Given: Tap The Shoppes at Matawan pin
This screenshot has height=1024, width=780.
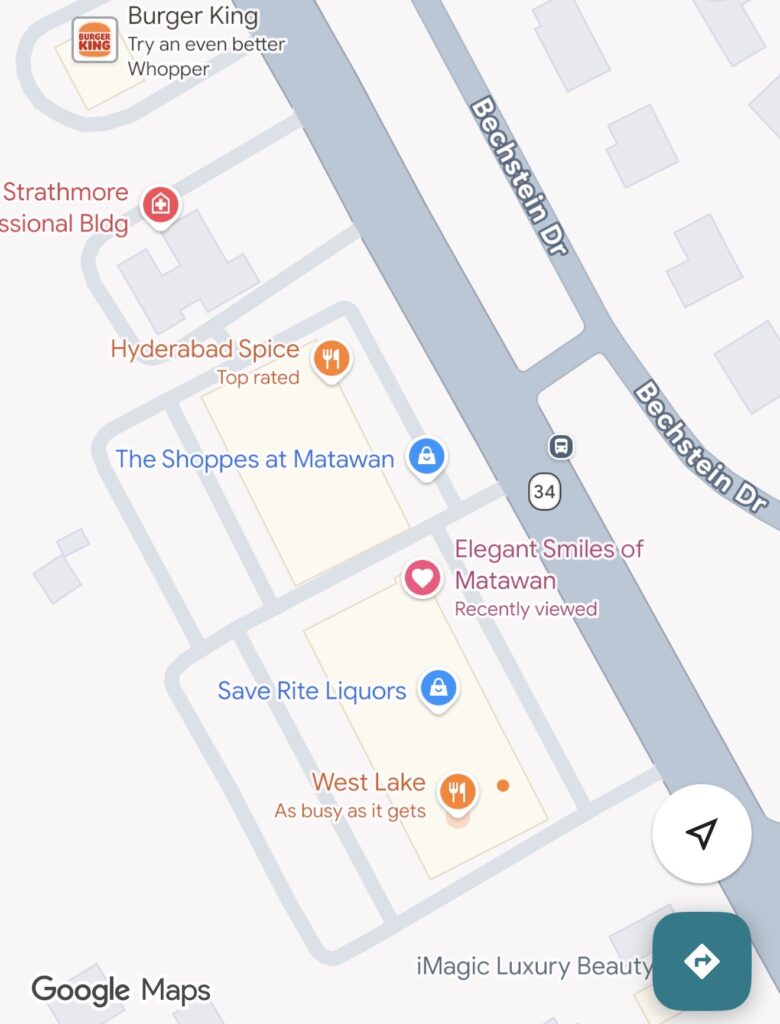Looking at the screenshot, I should pos(427,457).
